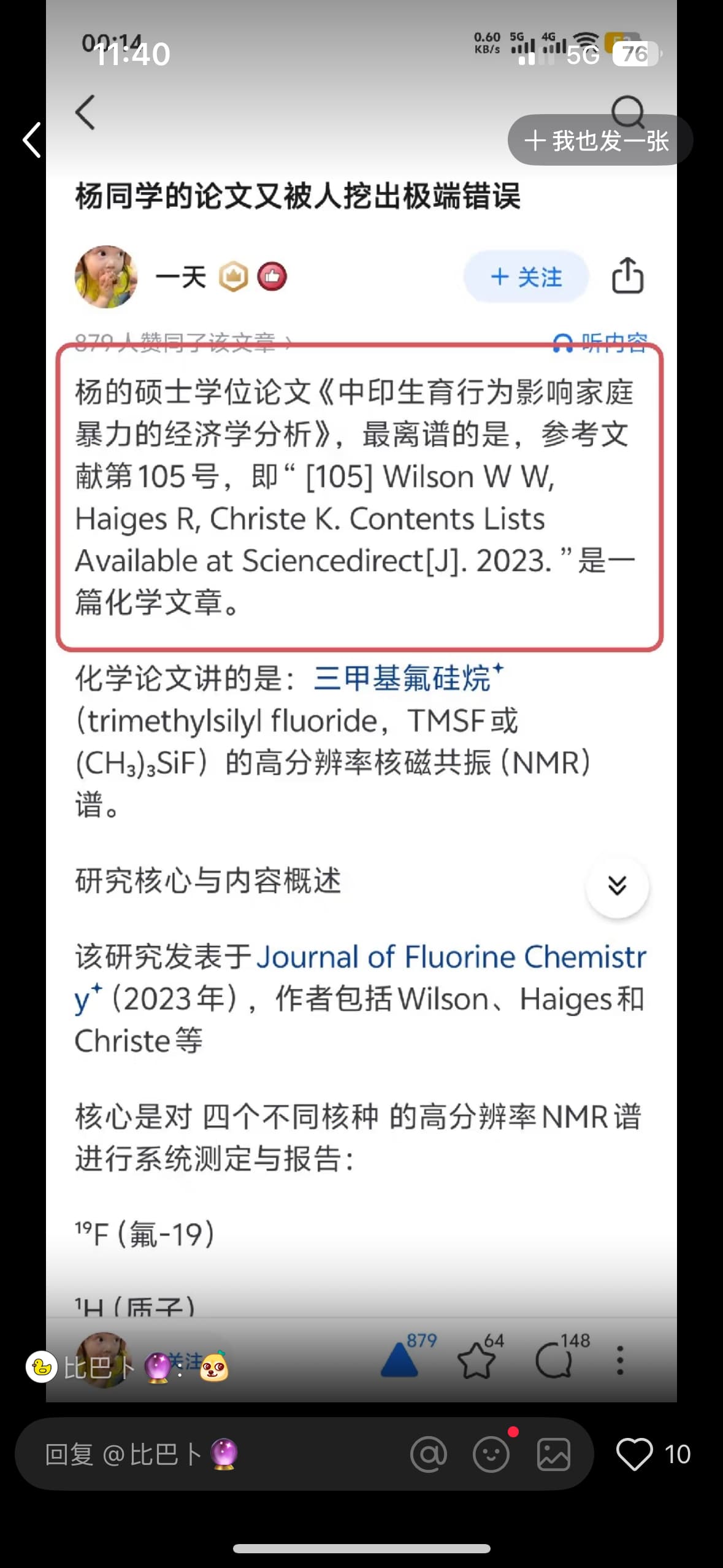Open the emoji picker
This screenshot has height=1568, width=723.
[x=491, y=1454]
